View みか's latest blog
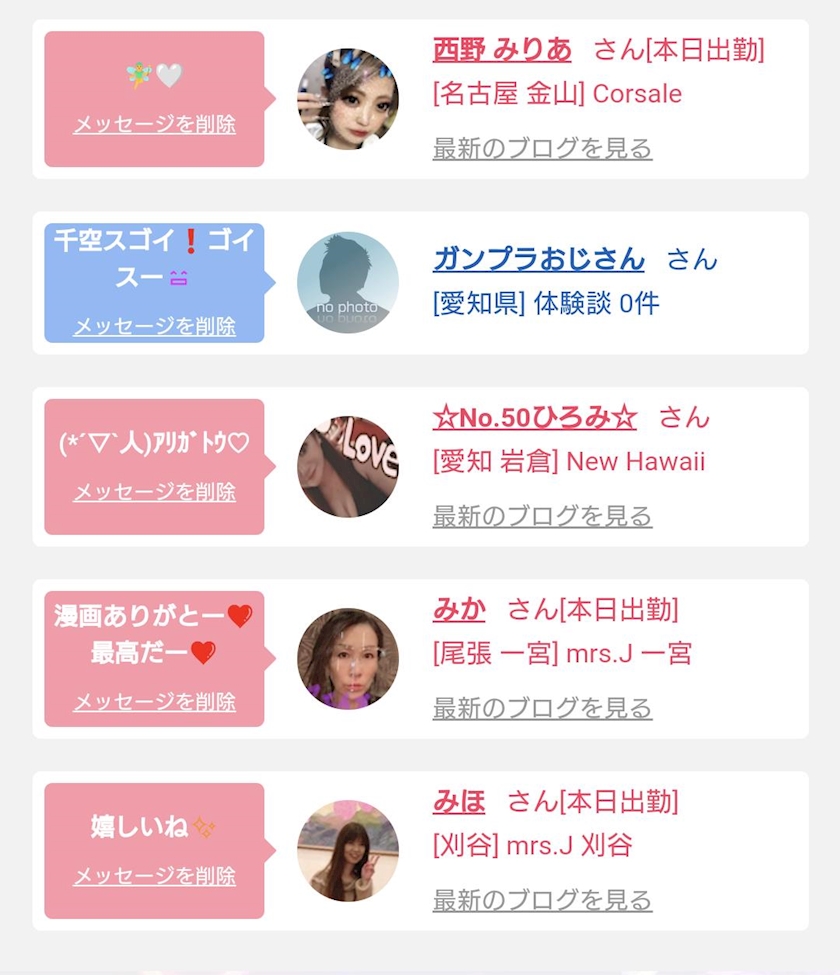This screenshot has width=840, height=975. click(x=542, y=708)
